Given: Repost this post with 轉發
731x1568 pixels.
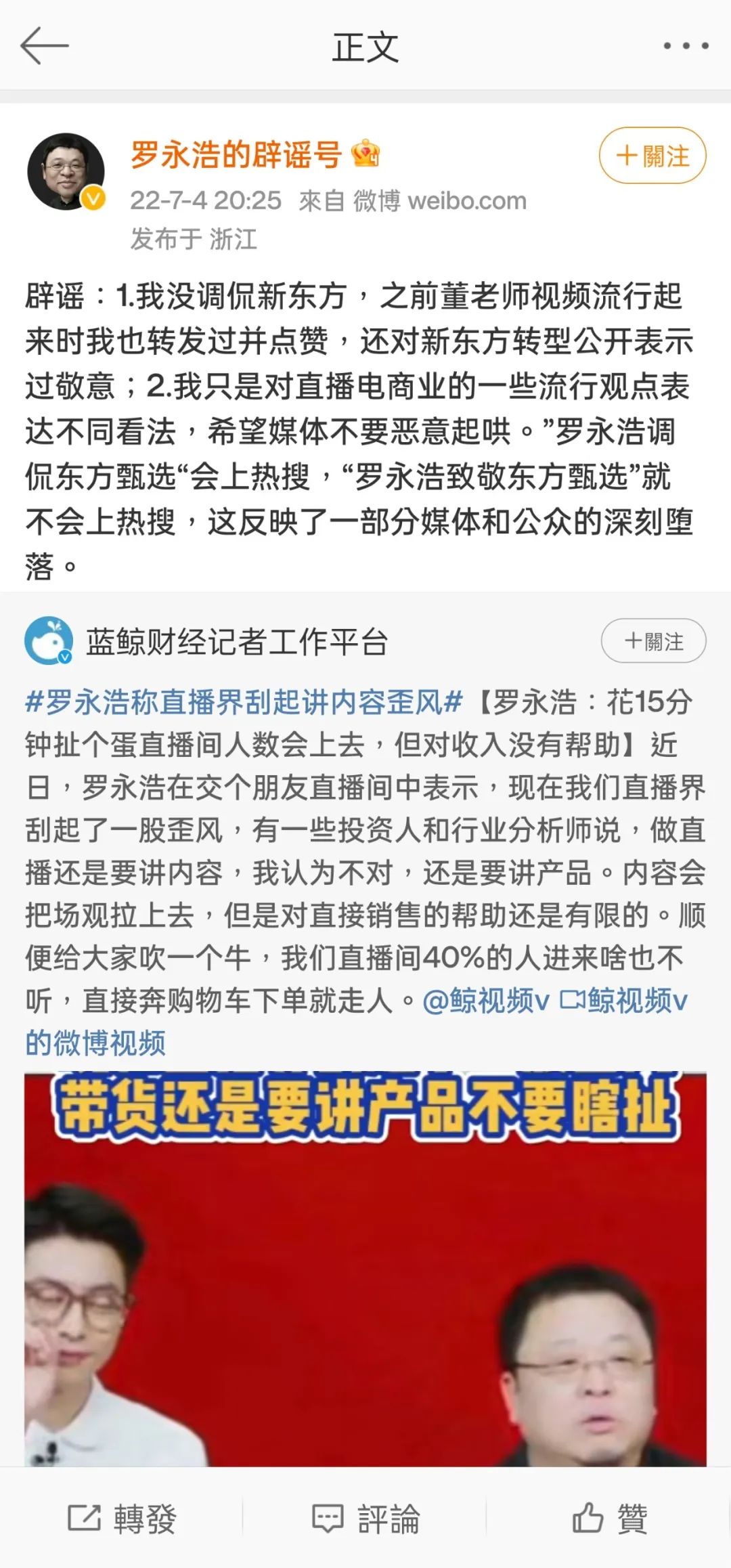Looking at the screenshot, I should pyautogui.click(x=122, y=1518).
